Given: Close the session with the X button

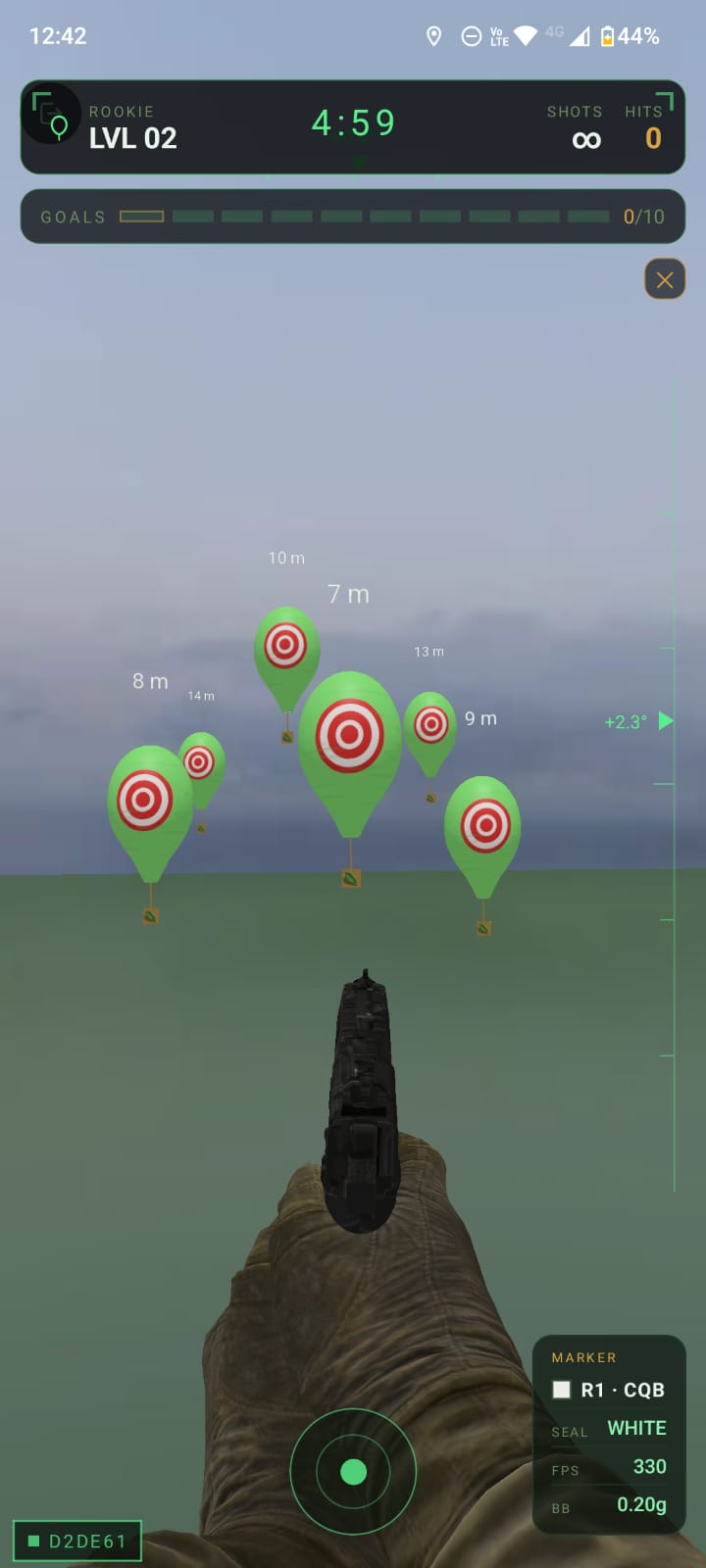Looking at the screenshot, I should [664, 280].
